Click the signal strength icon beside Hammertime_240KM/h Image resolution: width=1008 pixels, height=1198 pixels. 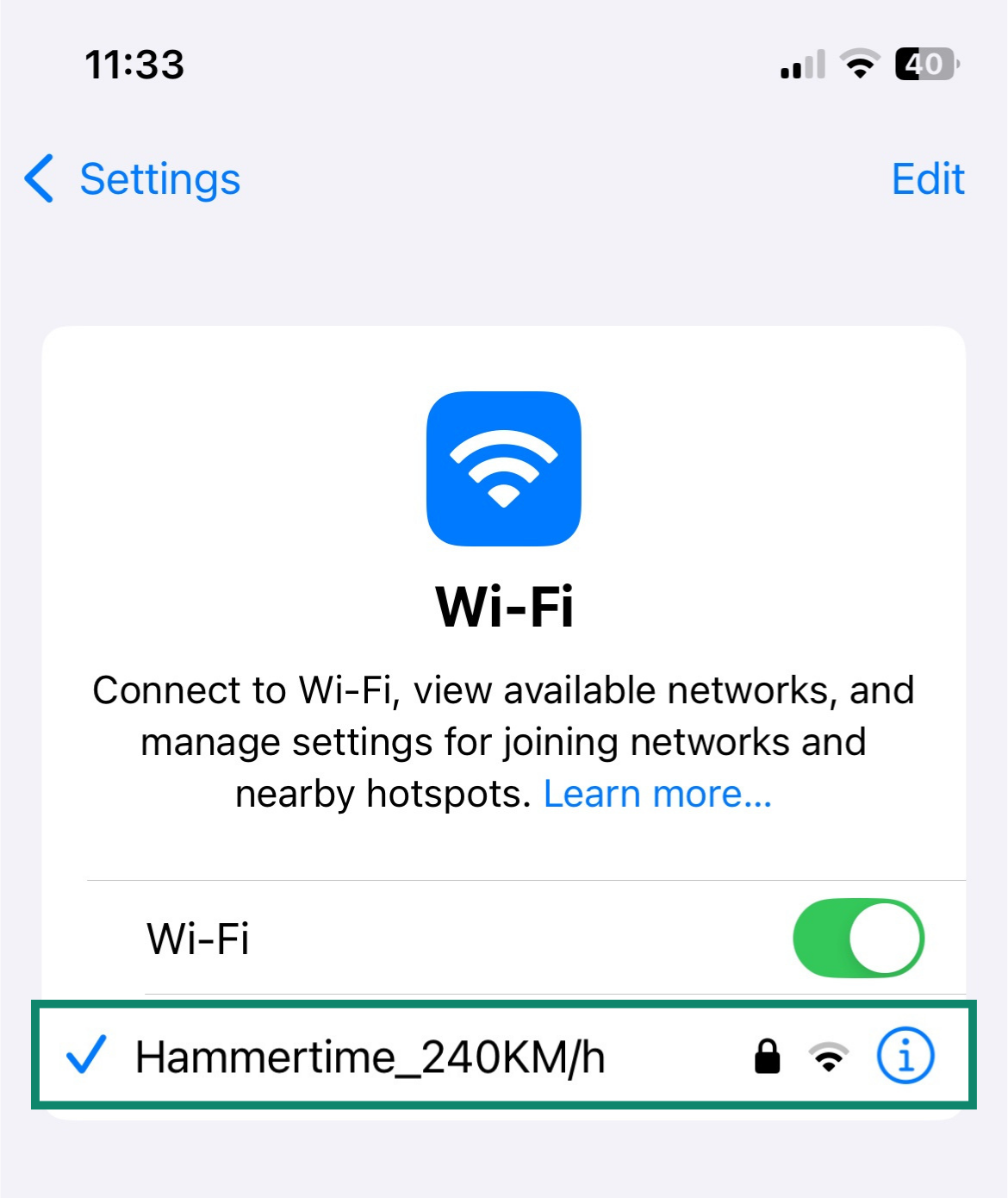tap(828, 1058)
